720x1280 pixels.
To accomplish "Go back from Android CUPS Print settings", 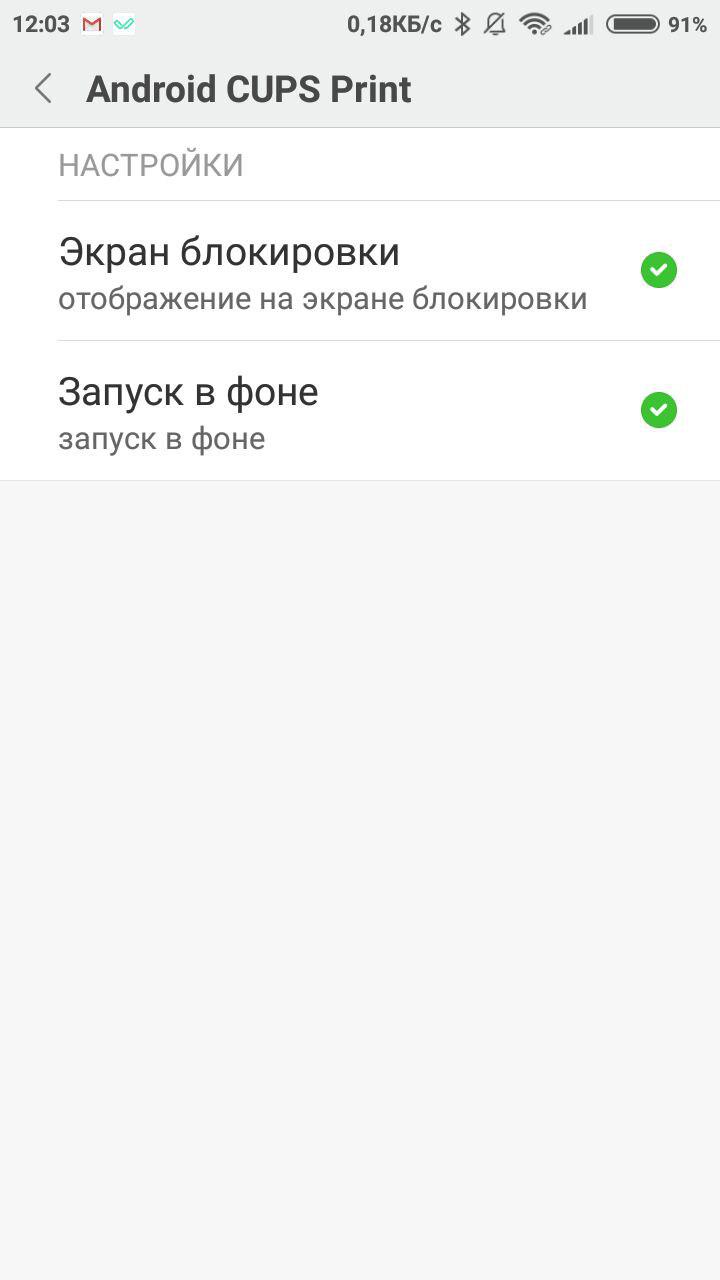I will (43, 89).
